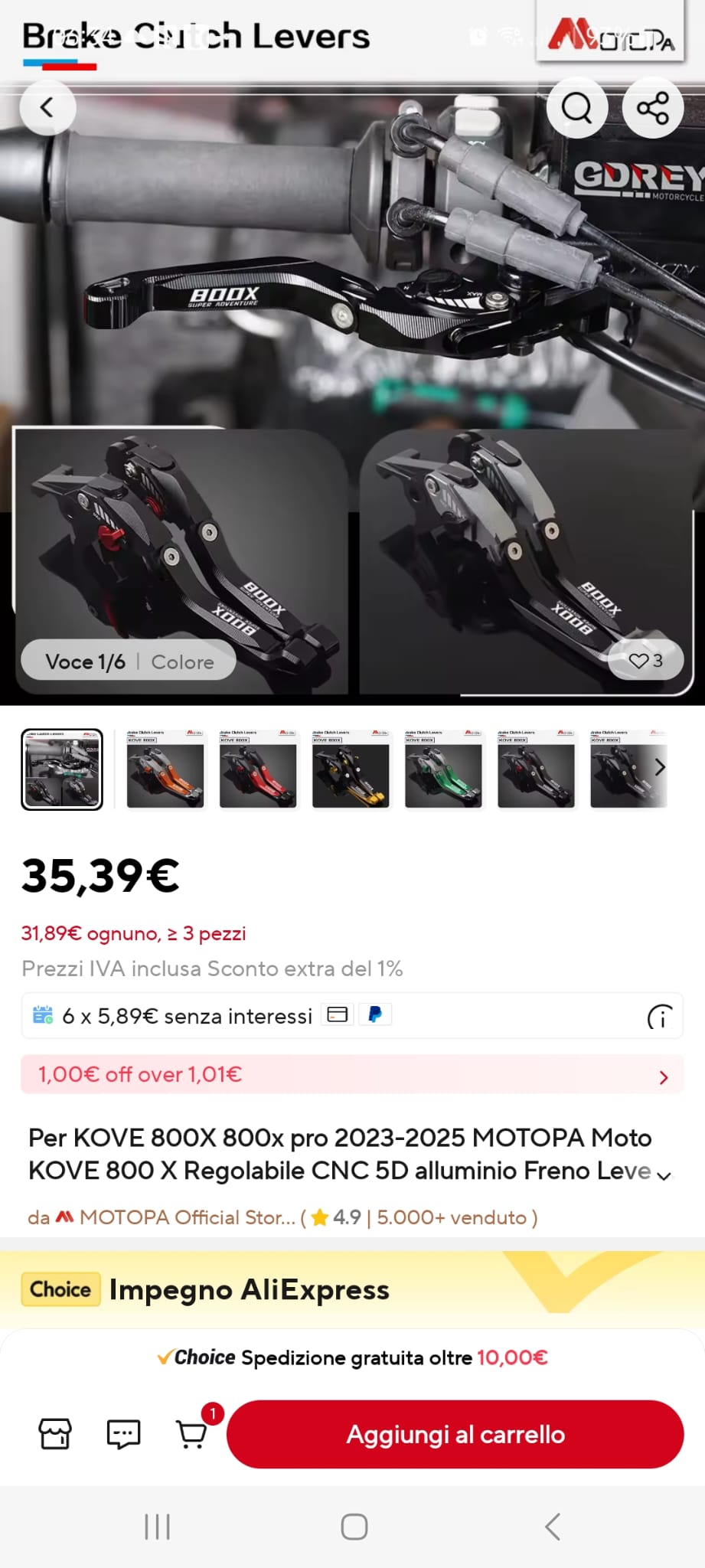Open the Impegno AliExpress Choice banner

352,1289
